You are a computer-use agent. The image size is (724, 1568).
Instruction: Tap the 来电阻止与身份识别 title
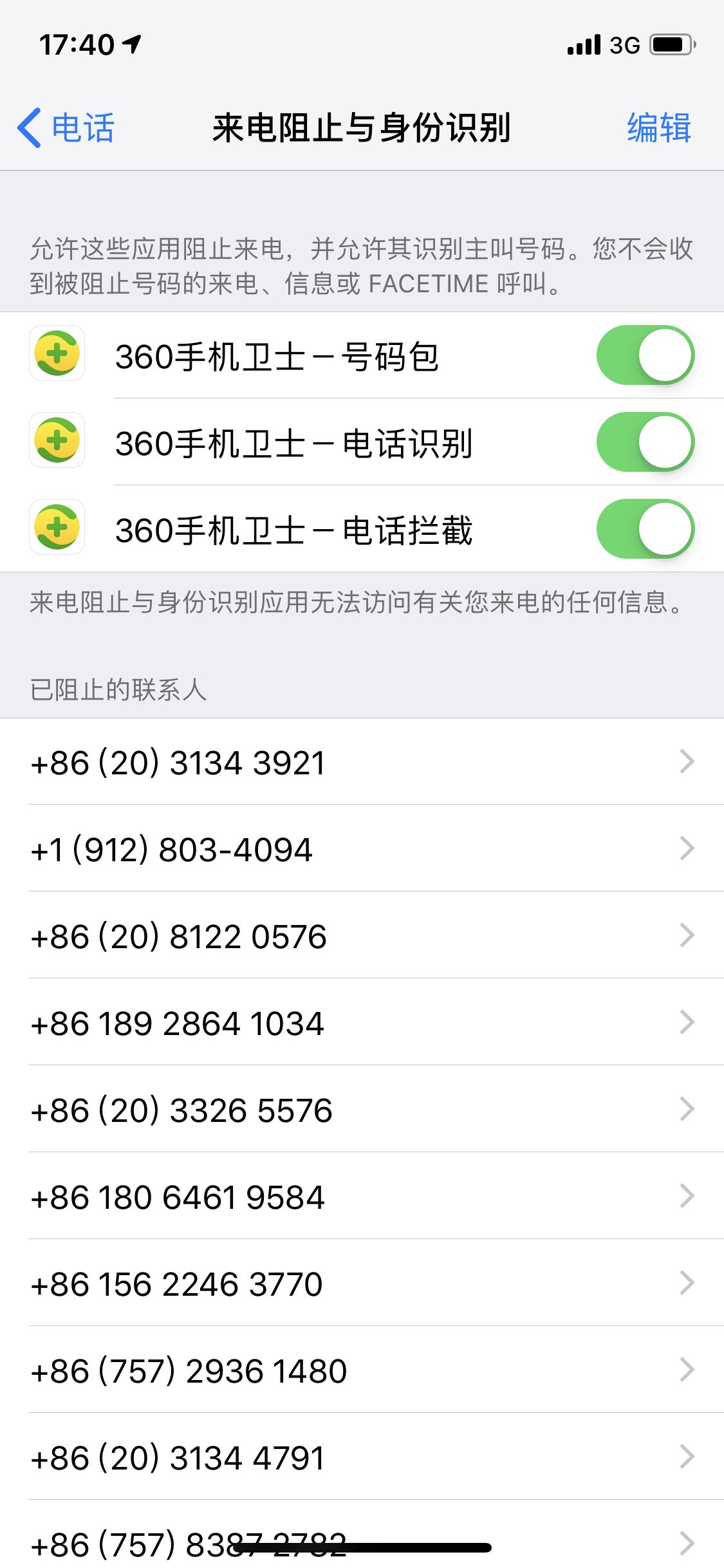point(362,127)
